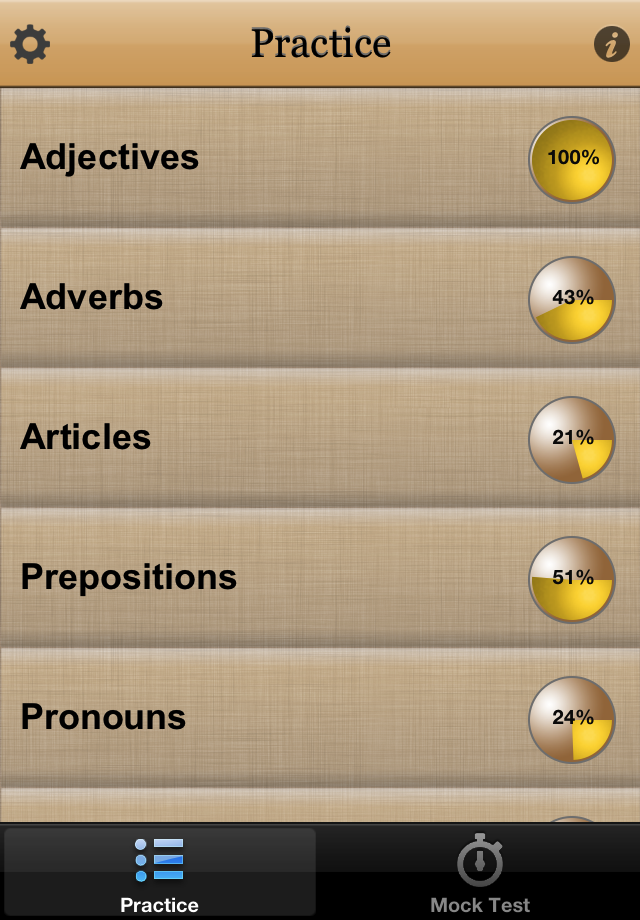Viewport: 640px width, 920px height.
Task: Select the Adverbs category
Action: pos(320,298)
